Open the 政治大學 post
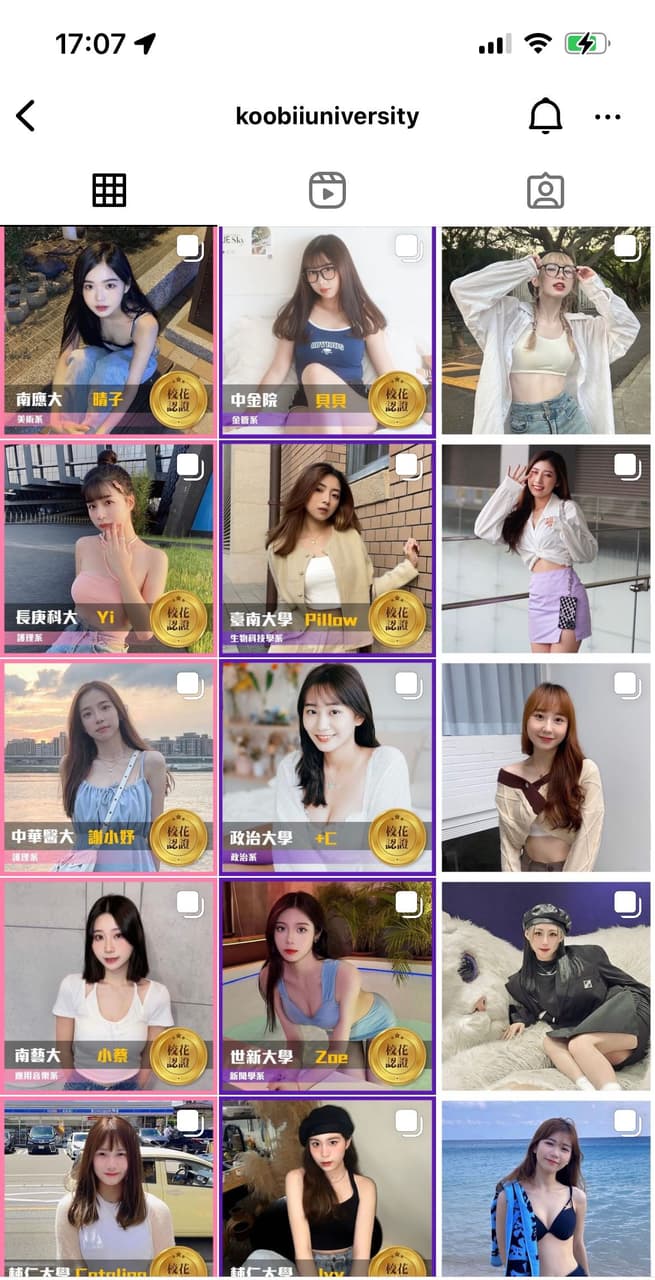 327,766
